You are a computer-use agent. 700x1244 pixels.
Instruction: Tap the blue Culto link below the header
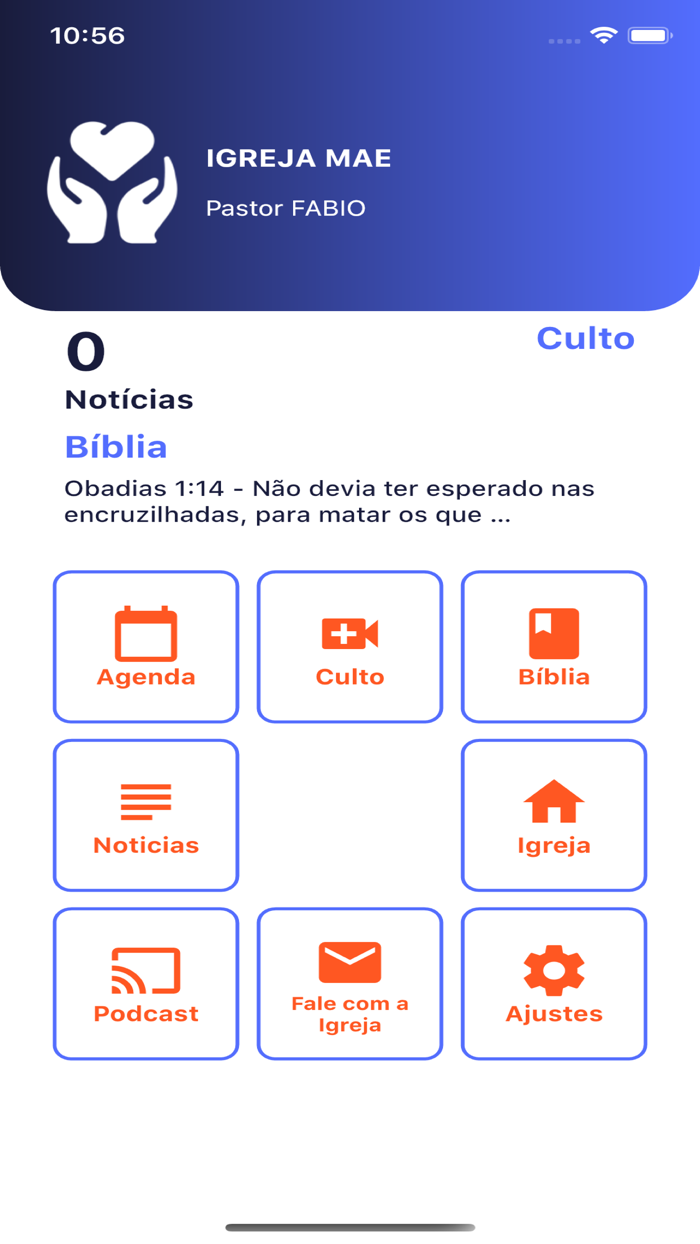pos(585,339)
